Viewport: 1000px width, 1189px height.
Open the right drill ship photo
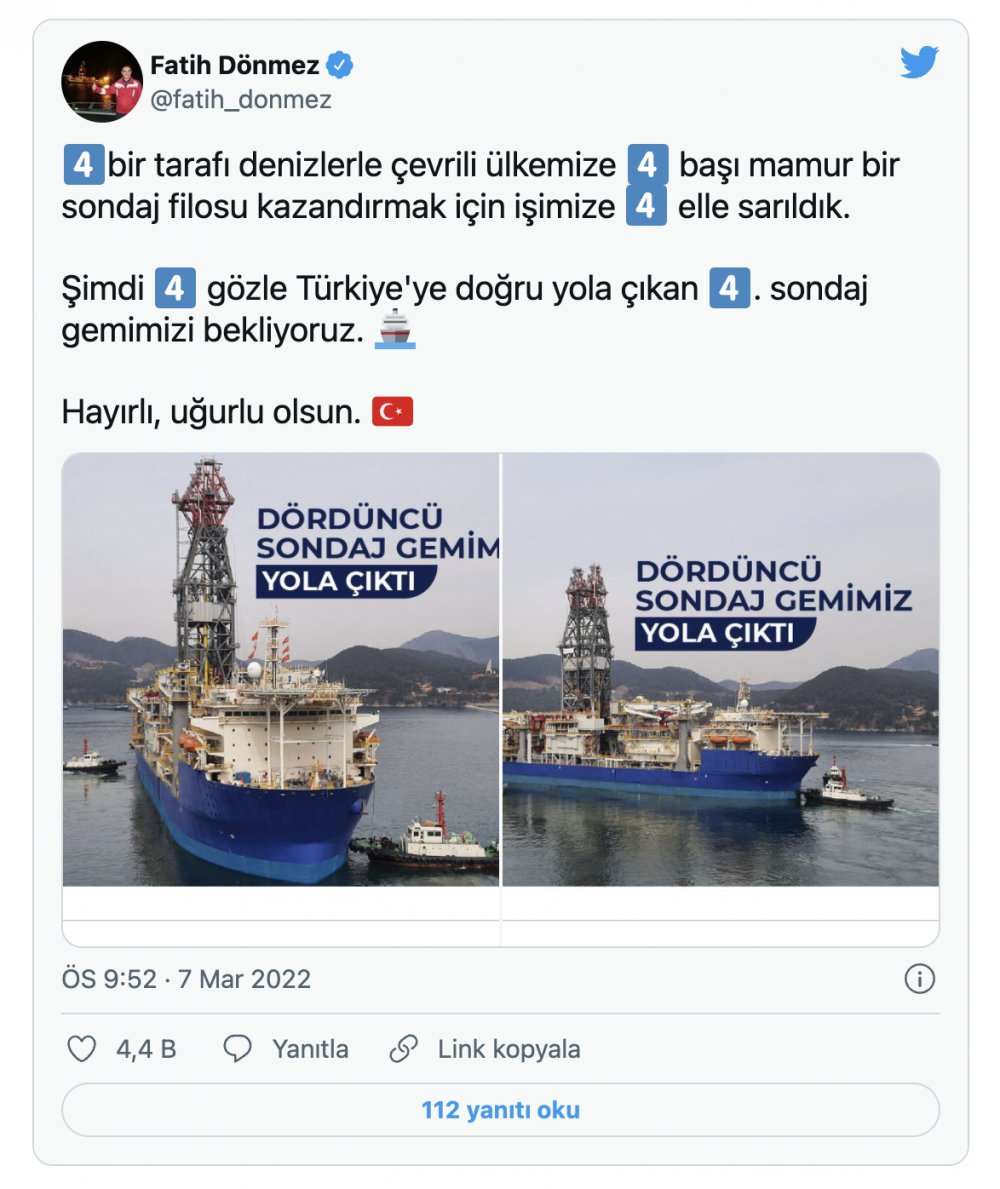[720, 669]
